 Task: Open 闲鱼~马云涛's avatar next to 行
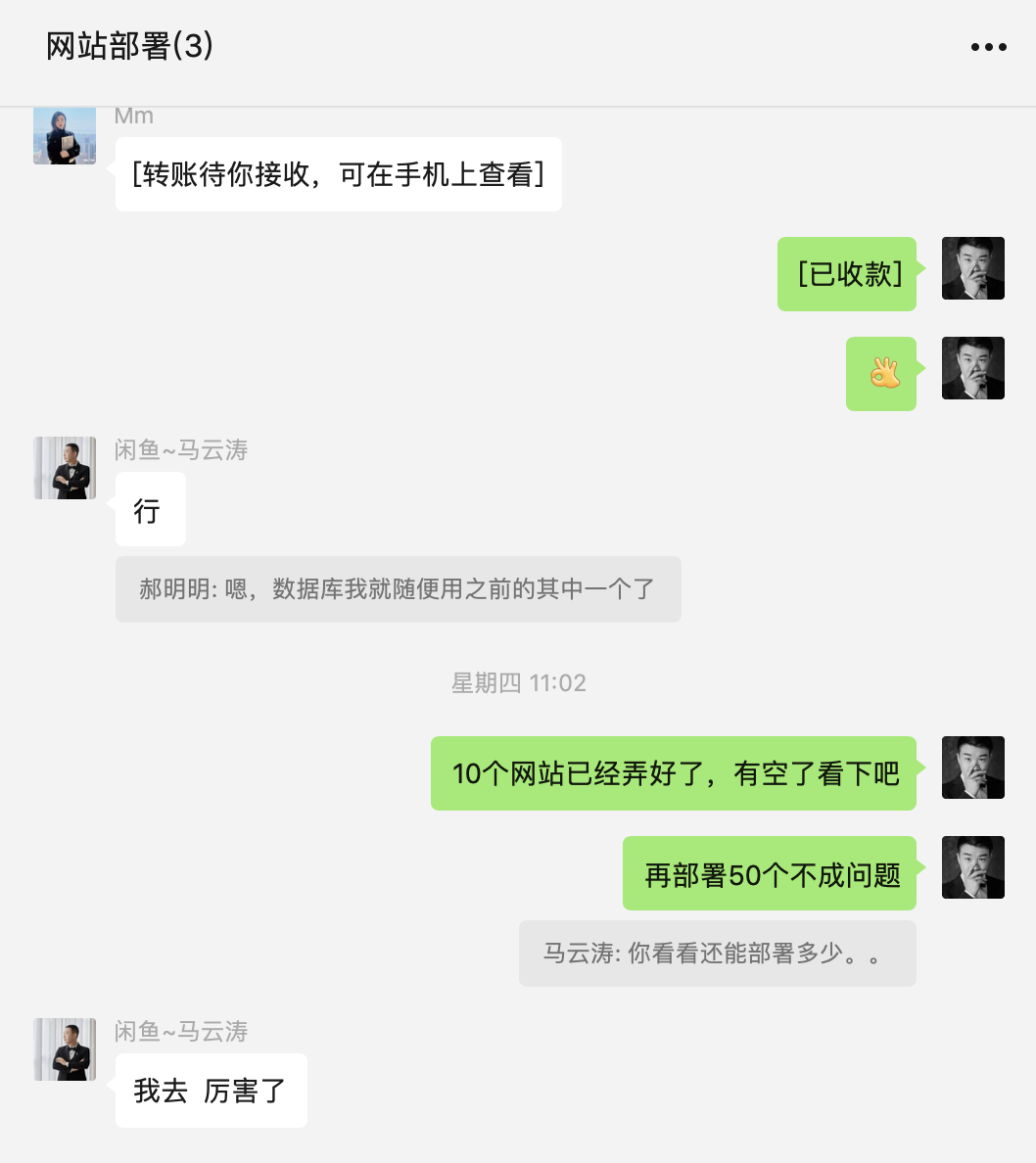click(65, 468)
